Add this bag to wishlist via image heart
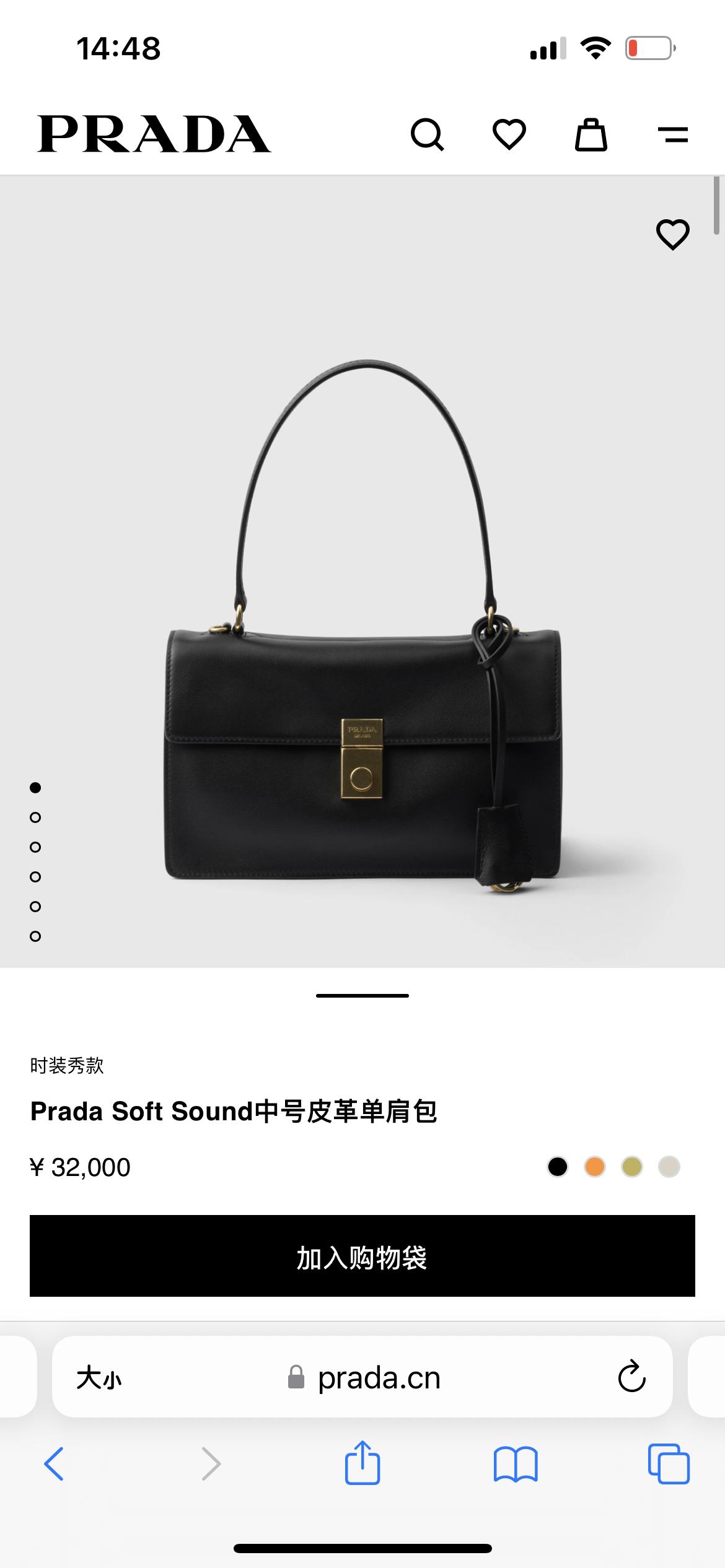 coord(672,235)
